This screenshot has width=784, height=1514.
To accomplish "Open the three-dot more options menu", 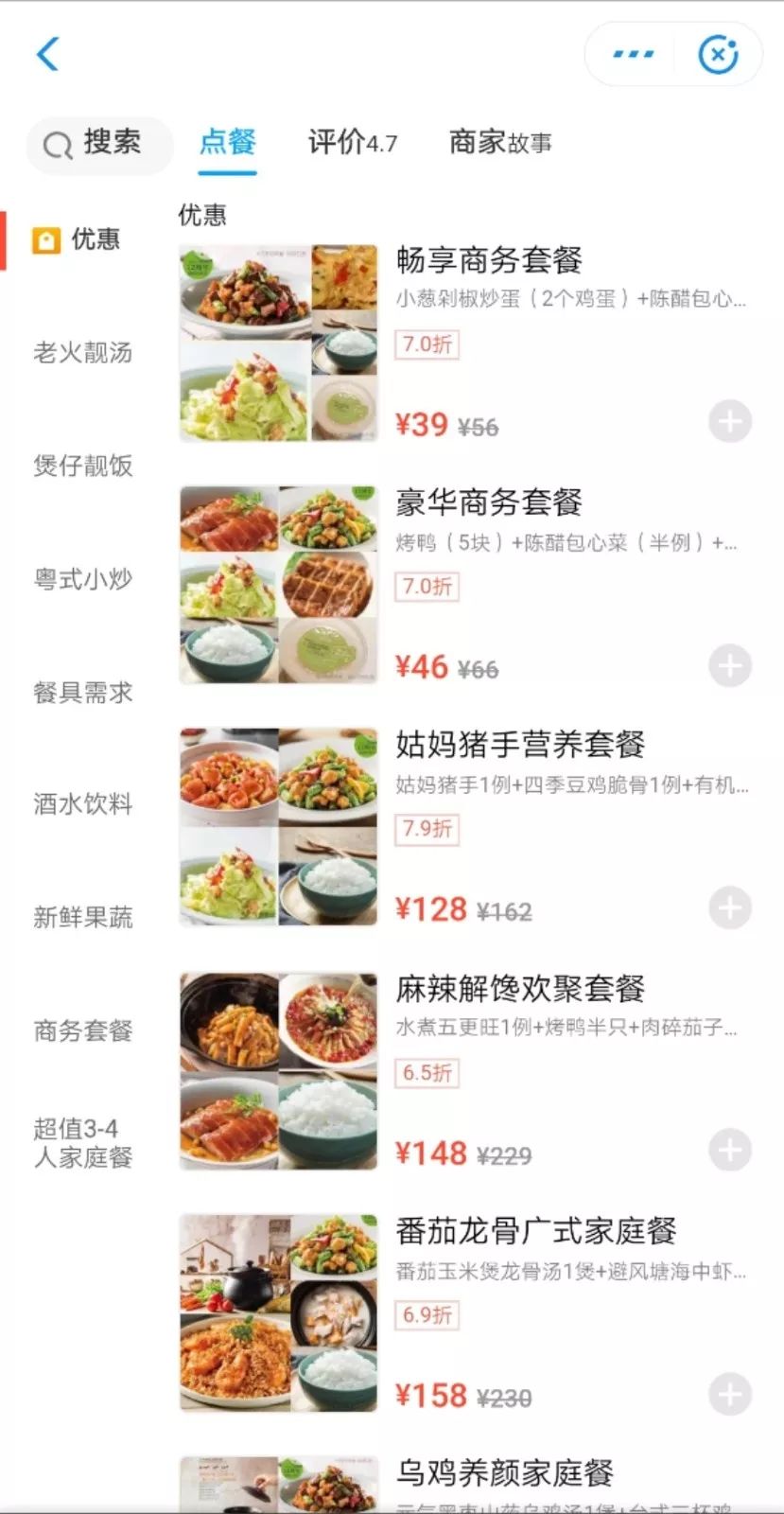I will [x=633, y=55].
